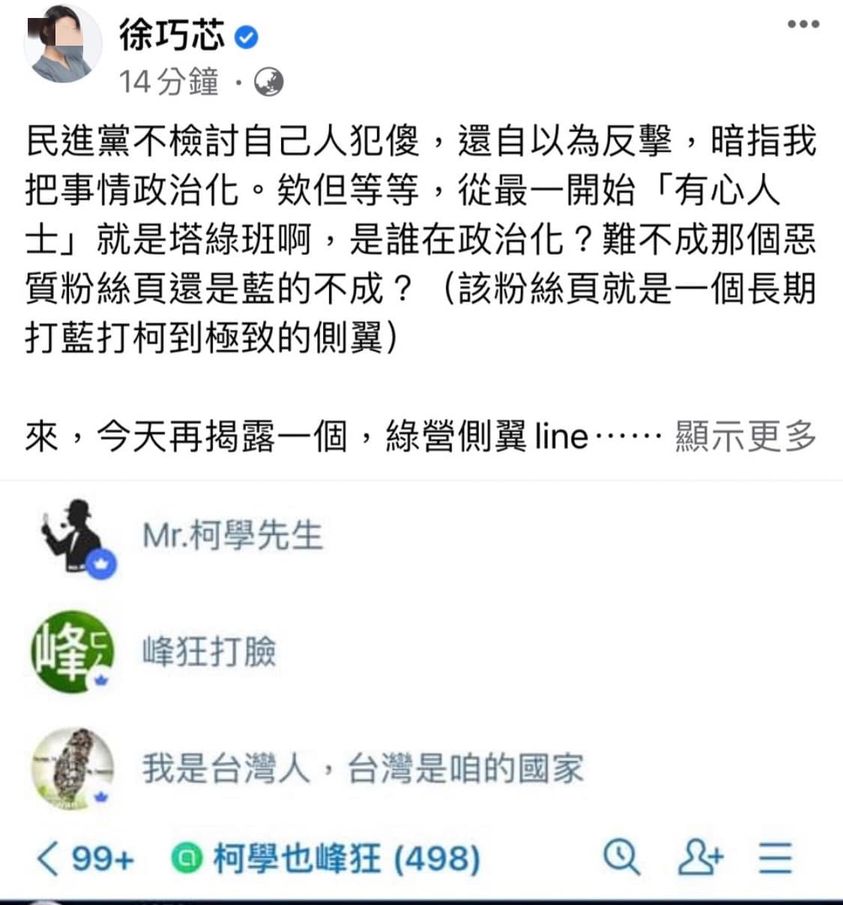Tap 徐巧芯's profile avatar

[63, 44]
